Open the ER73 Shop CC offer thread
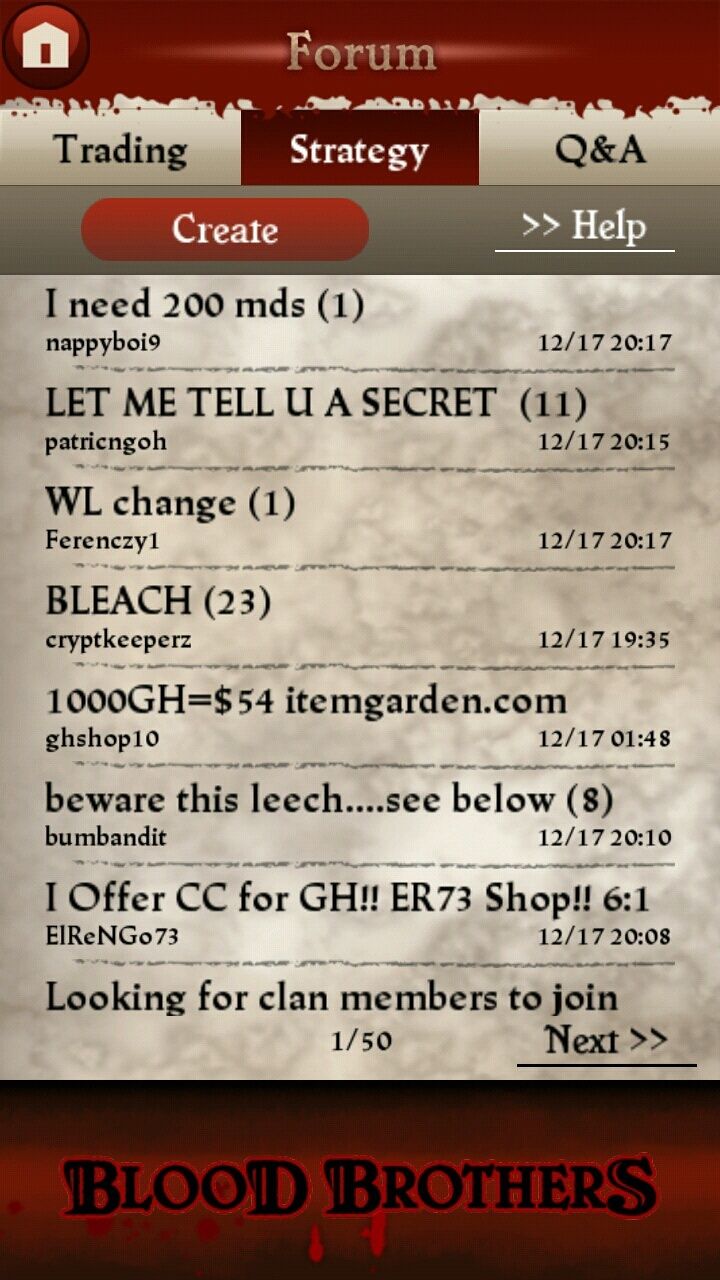The width and height of the screenshot is (720, 1280). click(x=360, y=915)
